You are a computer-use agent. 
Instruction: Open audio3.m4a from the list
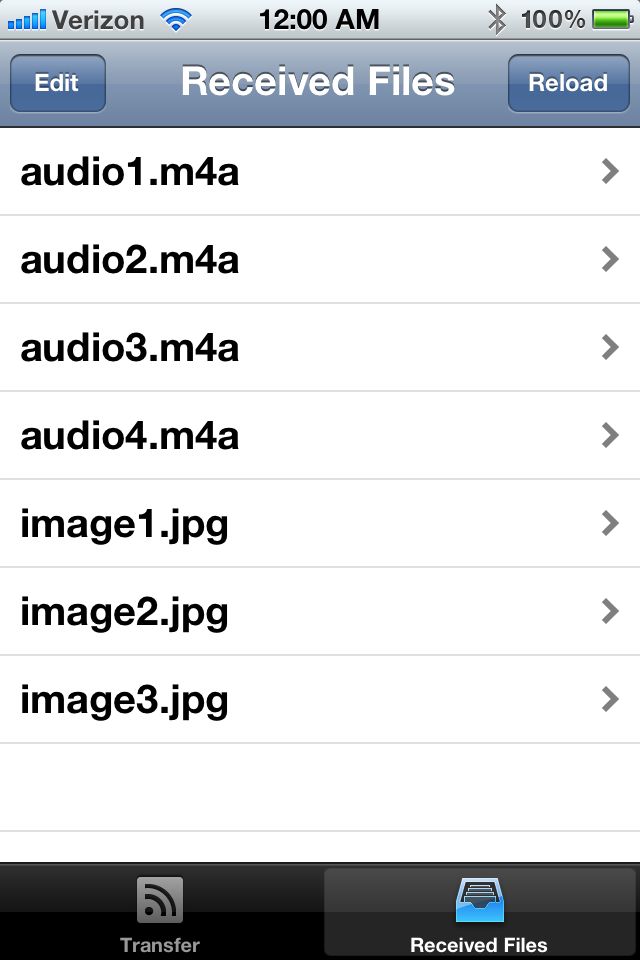[x=320, y=348]
